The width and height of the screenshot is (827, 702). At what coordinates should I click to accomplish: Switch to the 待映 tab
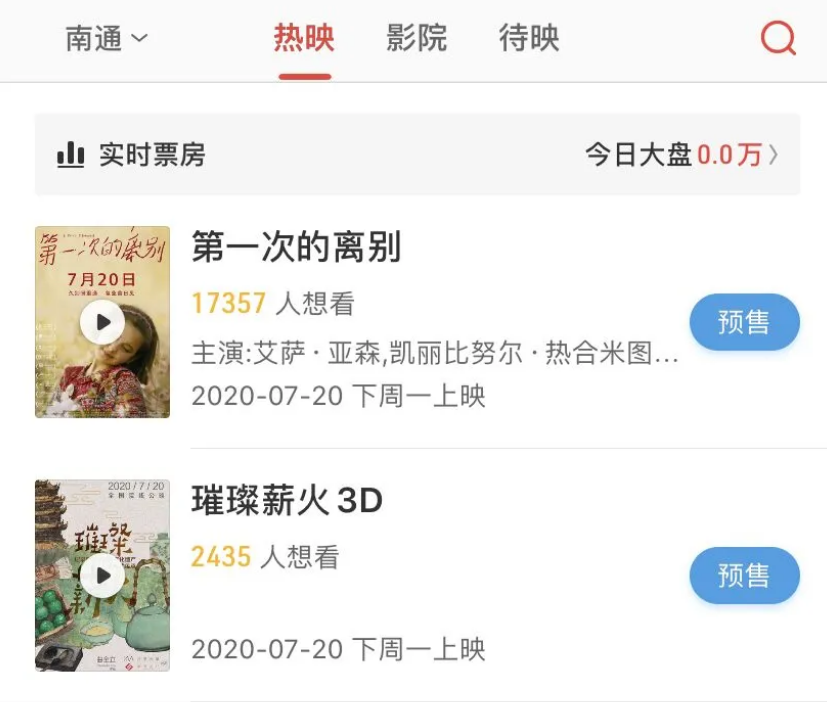click(529, 39)
